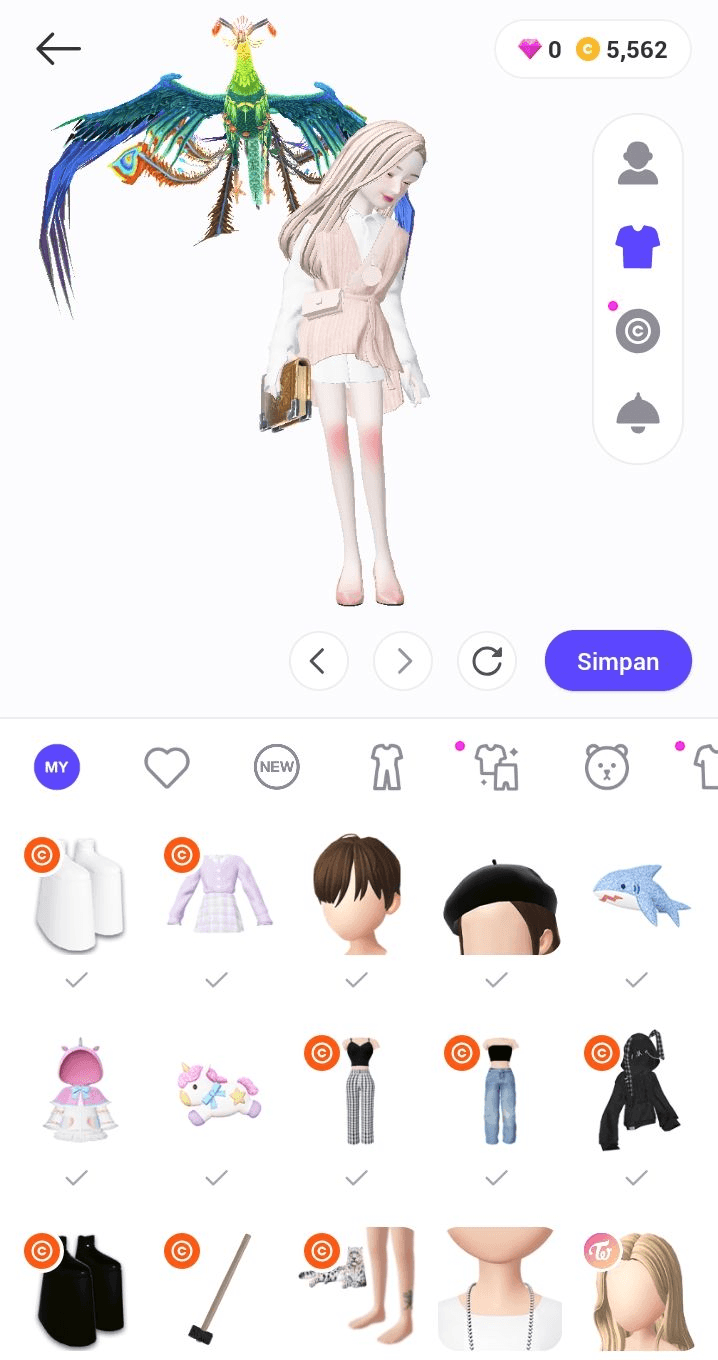
Task: Equip the white boots item
Action: tap(78, 895)
